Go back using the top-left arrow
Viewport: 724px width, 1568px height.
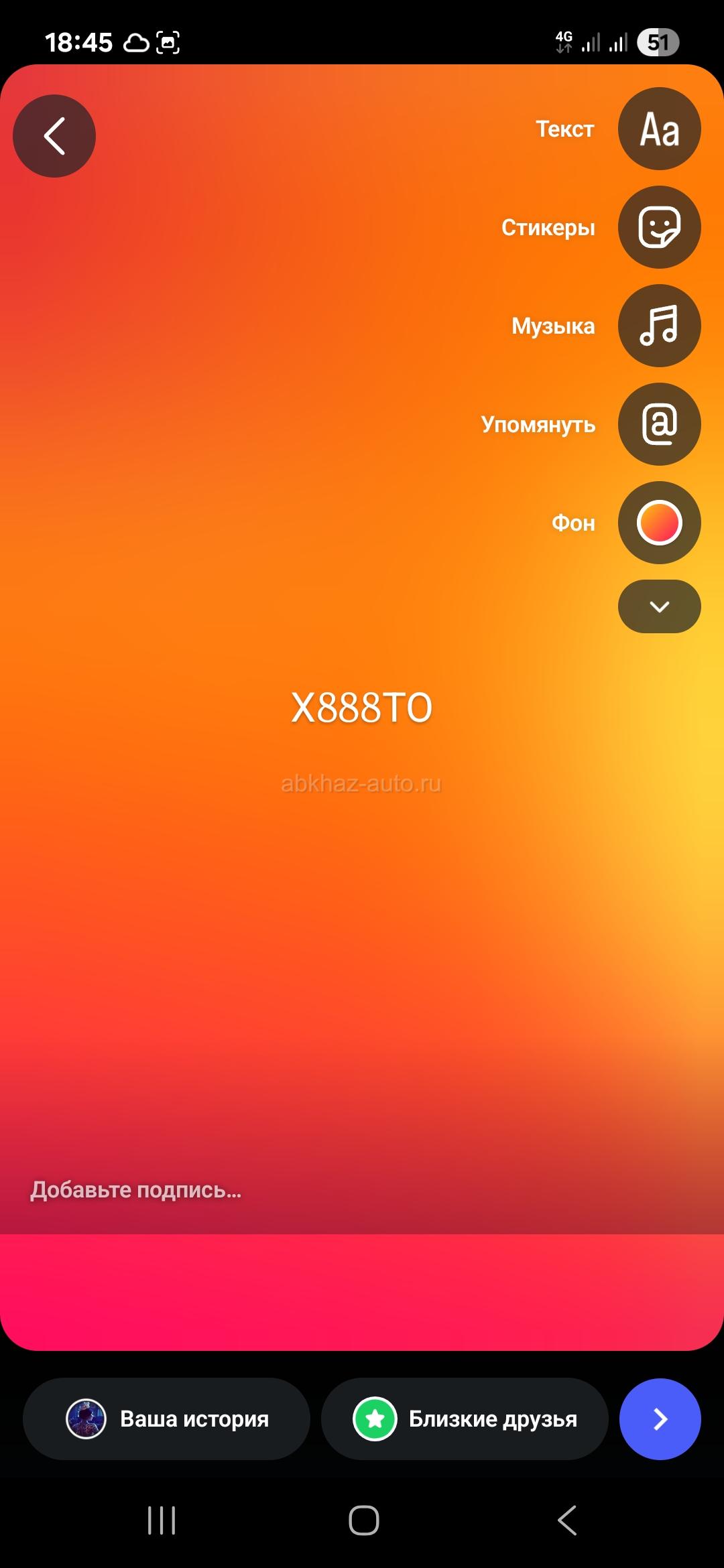[x=54, y=136]
